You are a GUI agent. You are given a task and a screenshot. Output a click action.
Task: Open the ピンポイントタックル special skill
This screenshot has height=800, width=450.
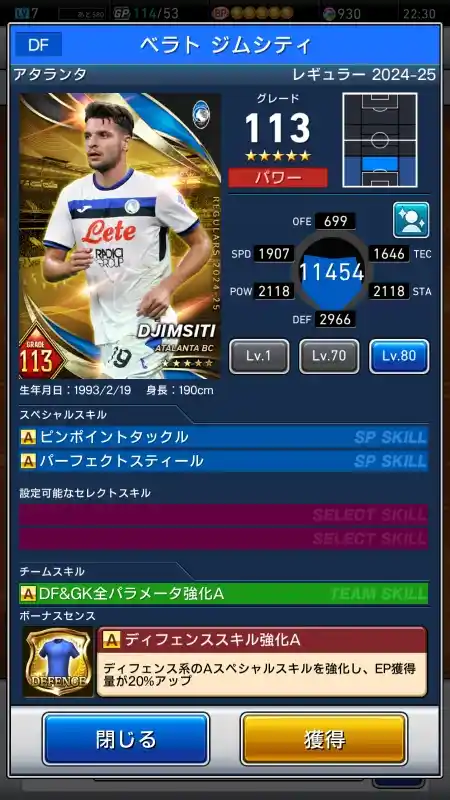[223, 437]
